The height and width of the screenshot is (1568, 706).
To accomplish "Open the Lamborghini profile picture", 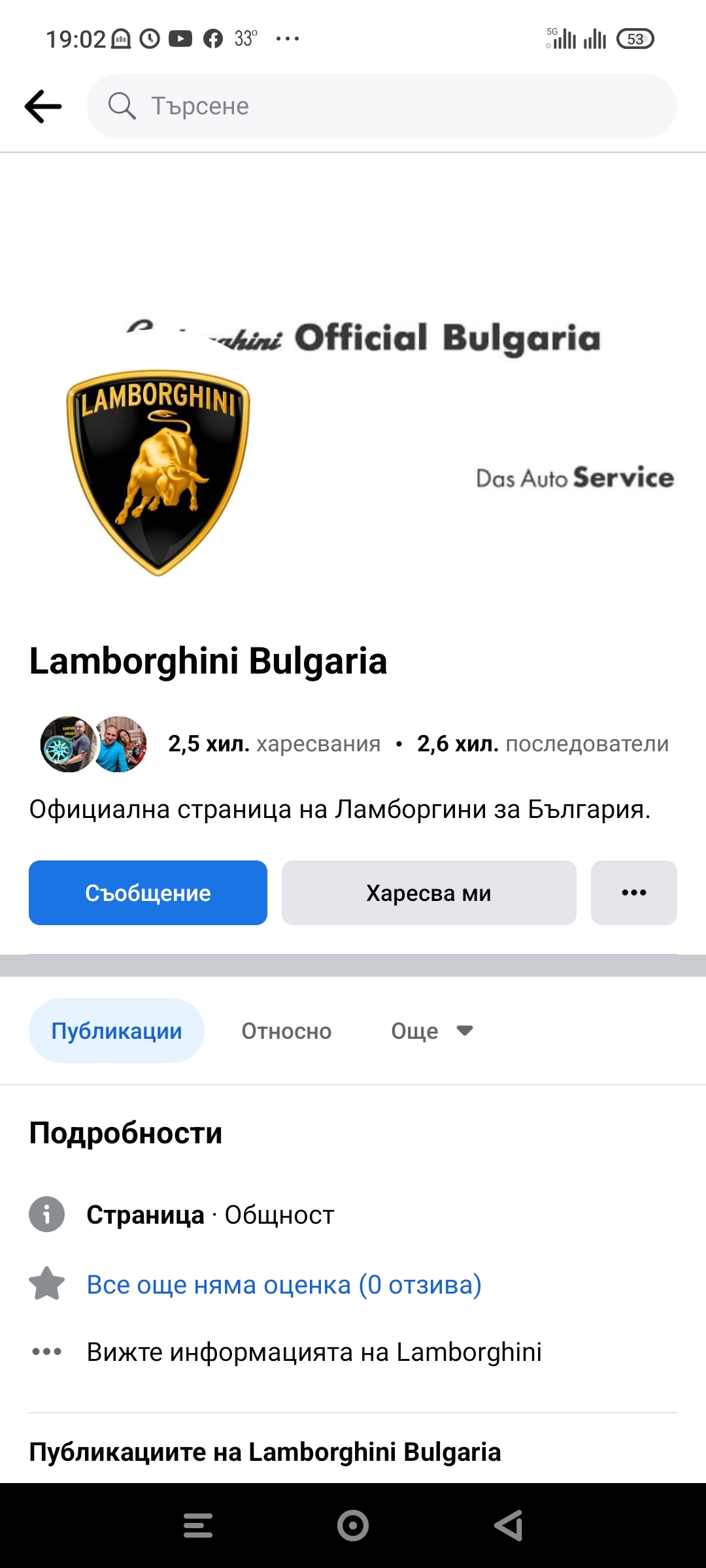I will coord(158,472).
